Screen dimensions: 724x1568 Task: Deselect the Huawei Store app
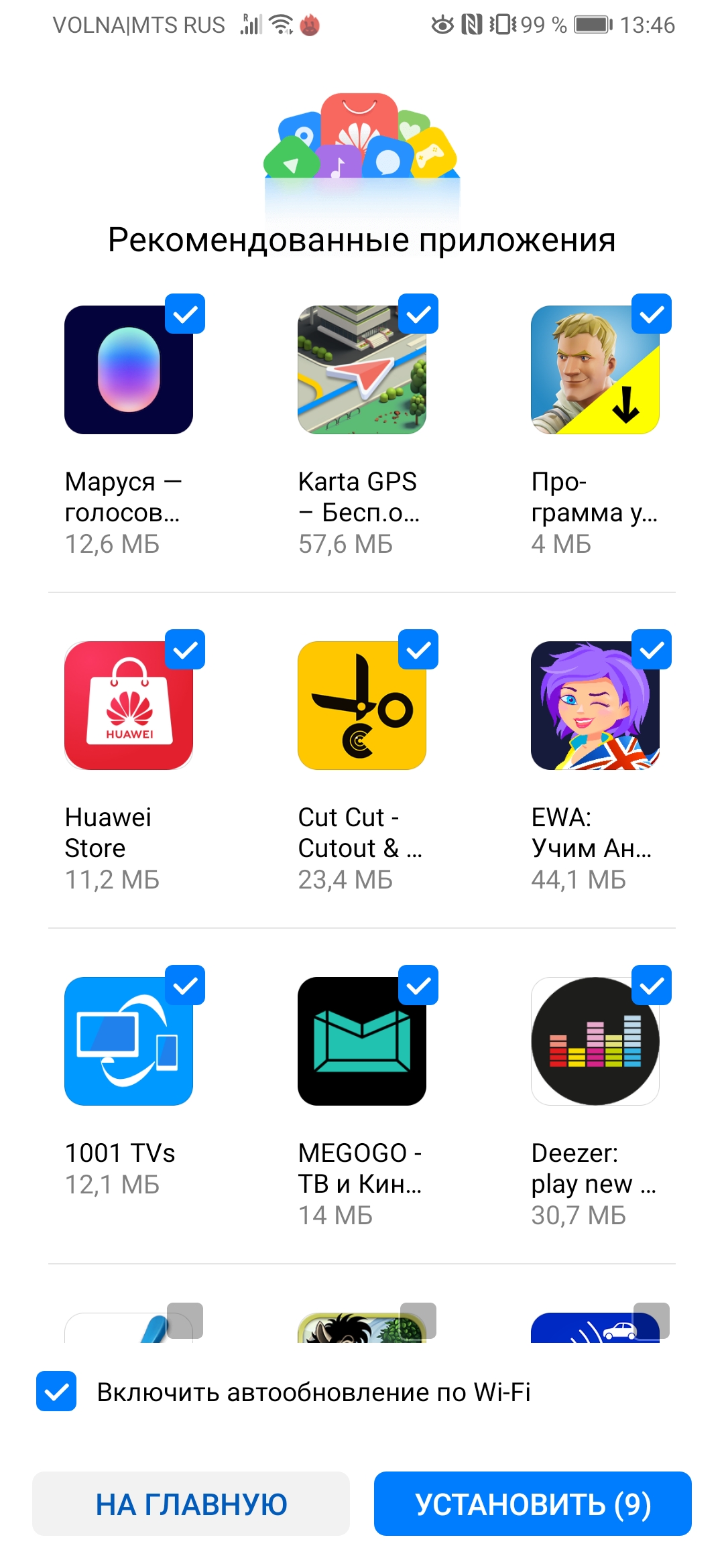[185, 649]
